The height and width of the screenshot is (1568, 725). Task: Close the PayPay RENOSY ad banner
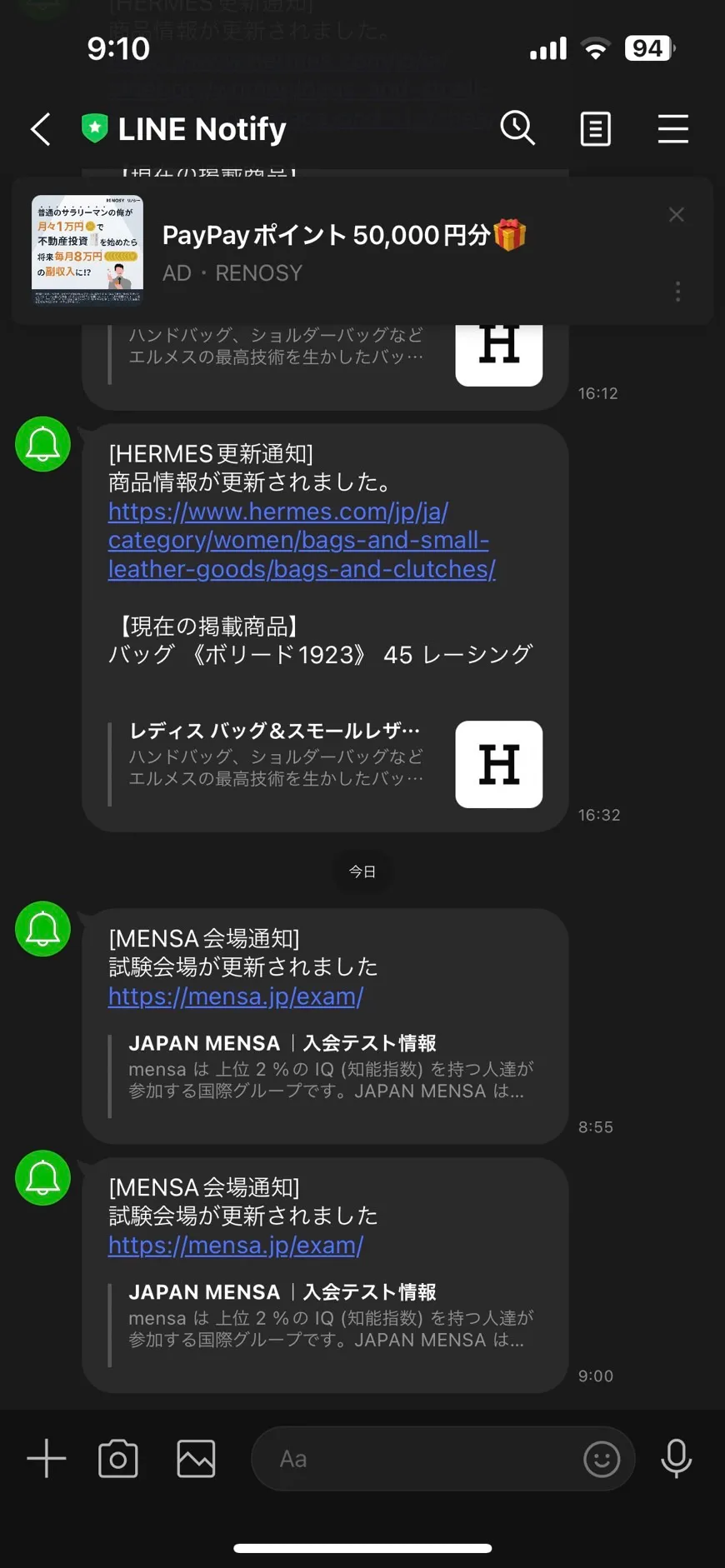tap(677, 215)
